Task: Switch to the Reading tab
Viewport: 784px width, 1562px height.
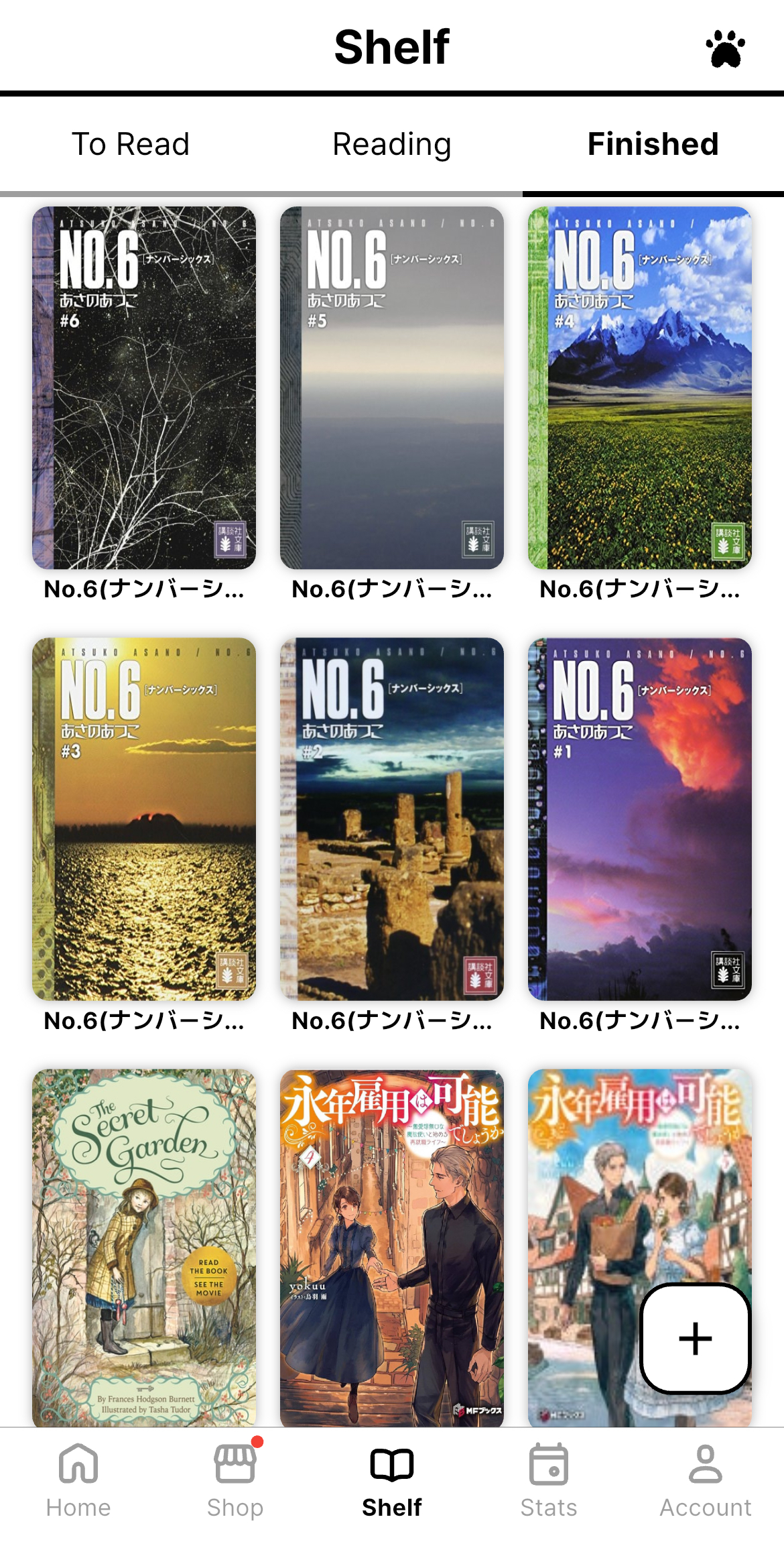Action: [x=392, y=144]
